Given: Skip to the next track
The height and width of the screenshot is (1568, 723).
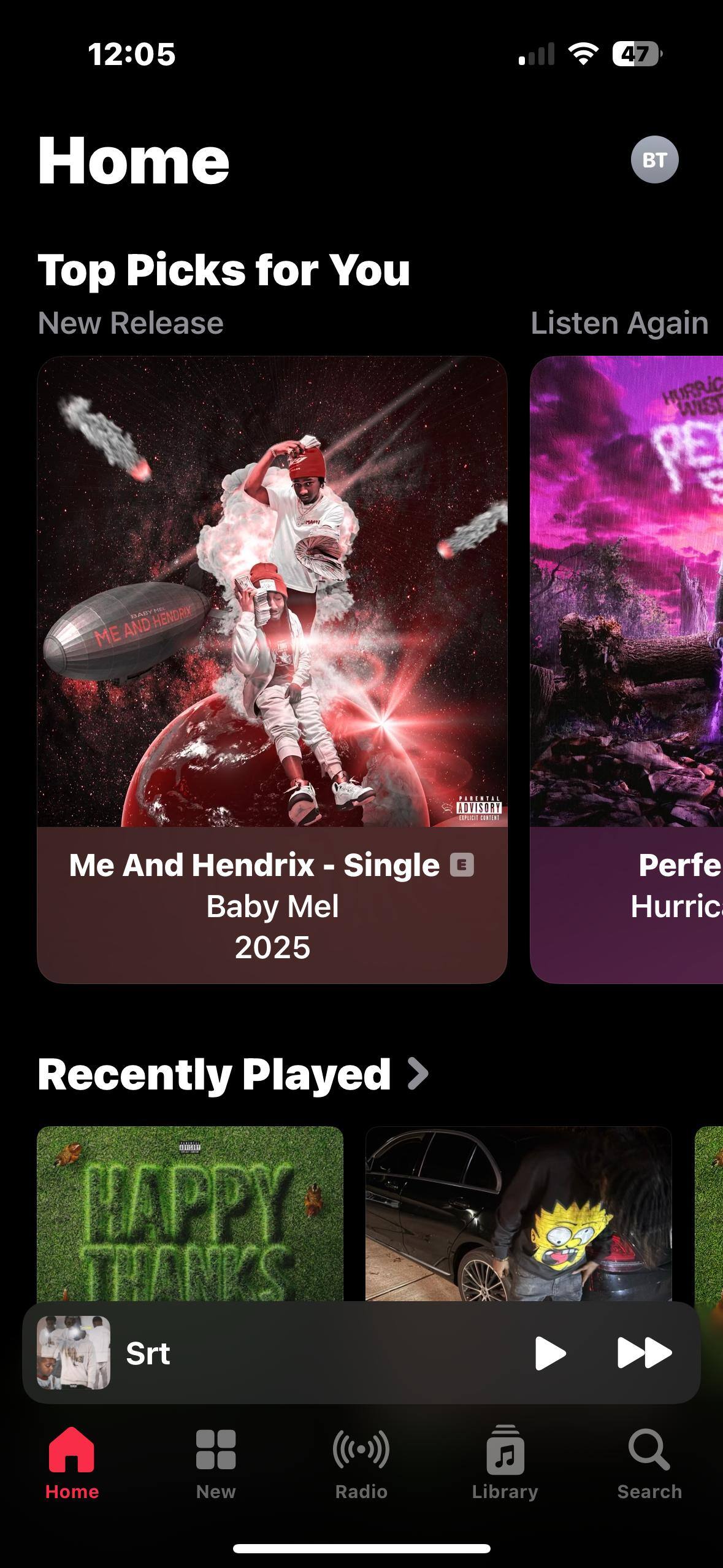Looking at the screenshot, I should click(644, 1353).
